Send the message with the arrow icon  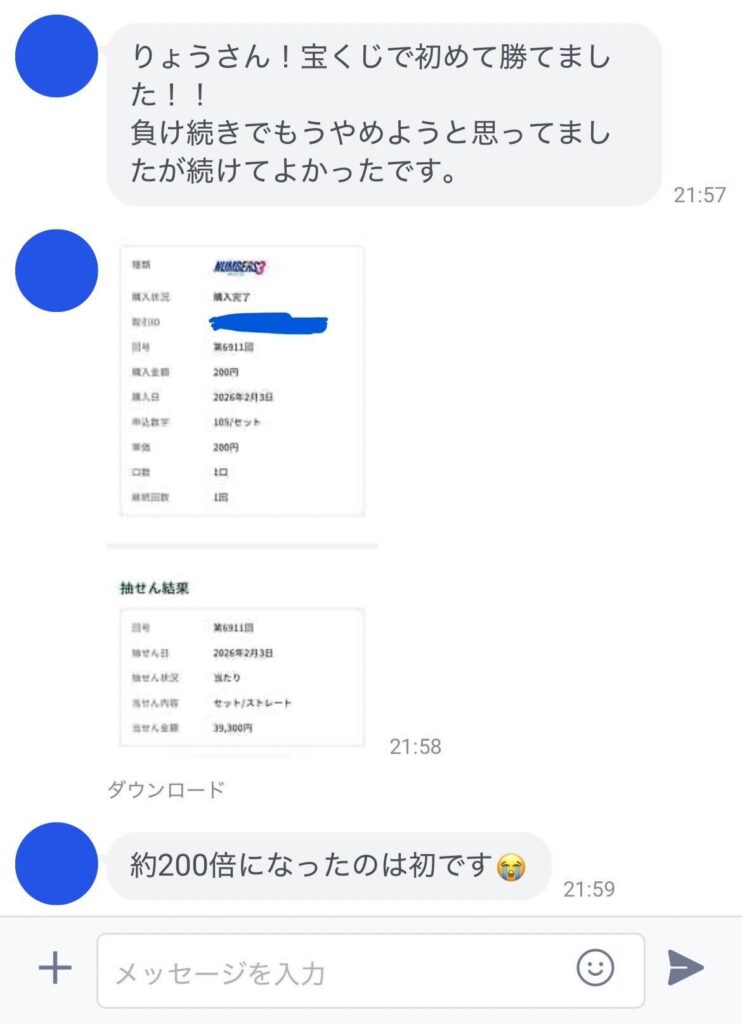pyautogui.click(x=686, y=968)
